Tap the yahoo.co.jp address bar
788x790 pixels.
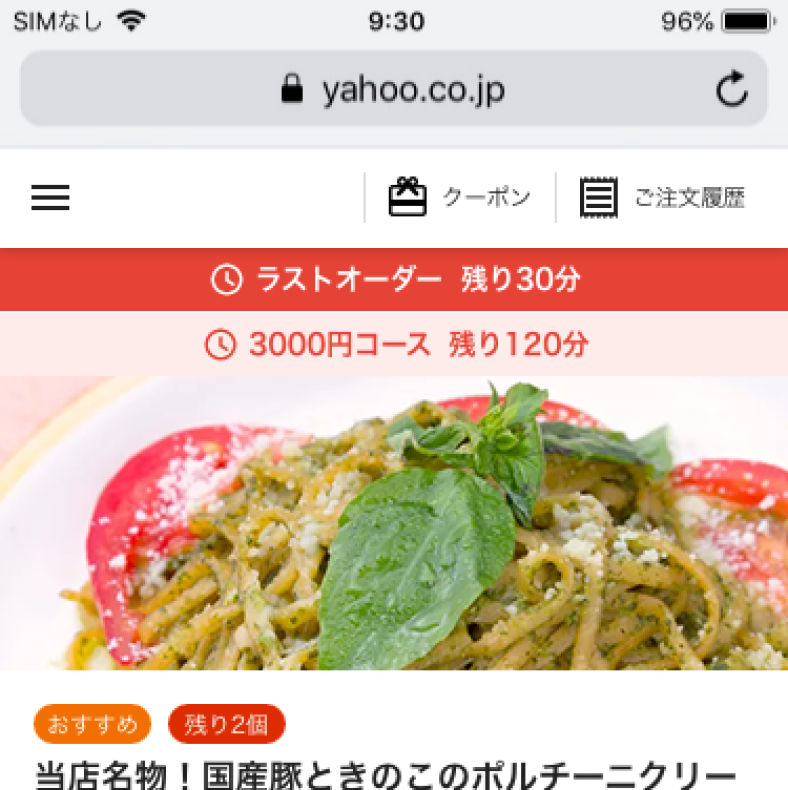point(394,90)
